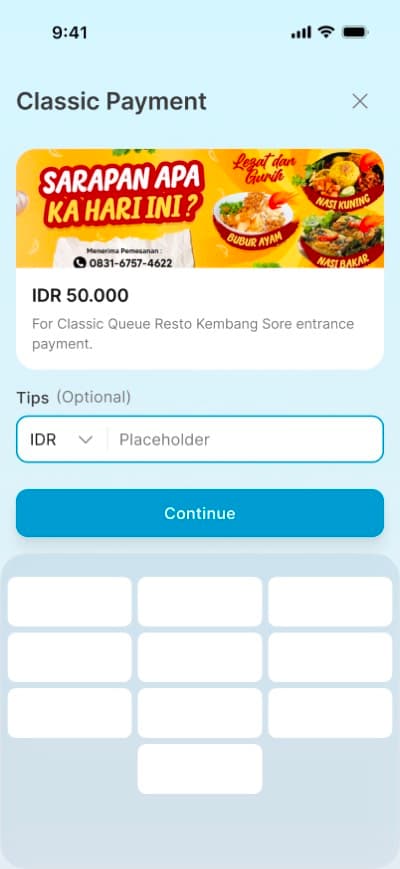This screenshot has height=869, width=400.
Task: Open the IDR currency dropdown
Action: (x=61, y=439)
